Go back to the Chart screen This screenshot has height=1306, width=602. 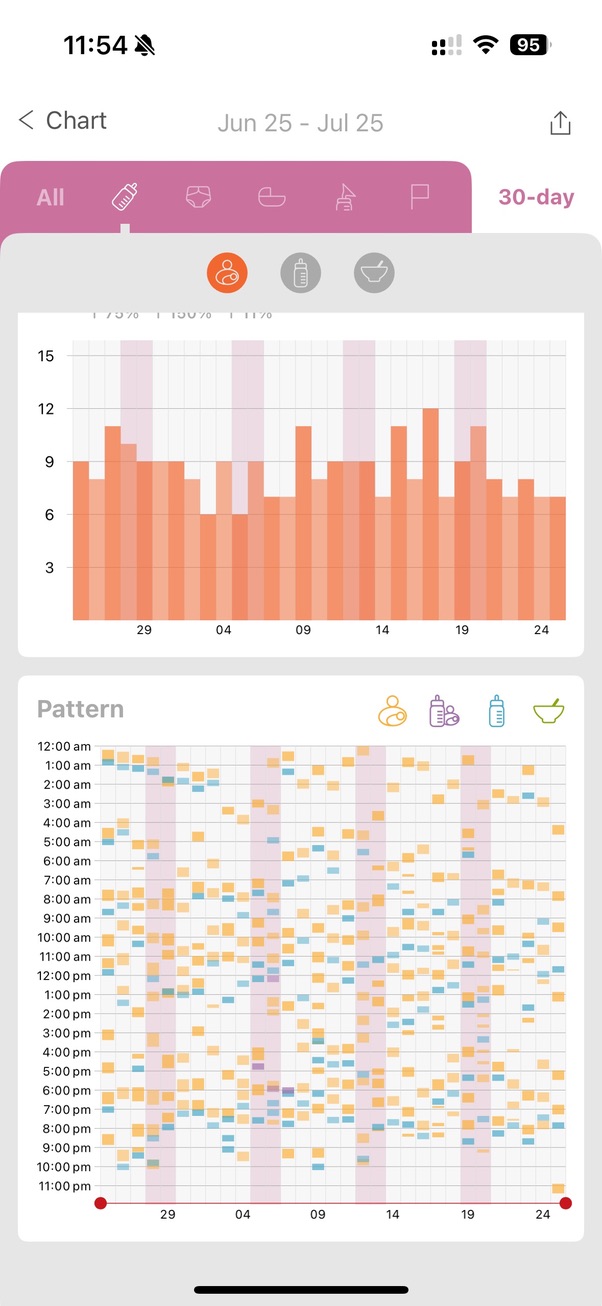pos(62,121)
